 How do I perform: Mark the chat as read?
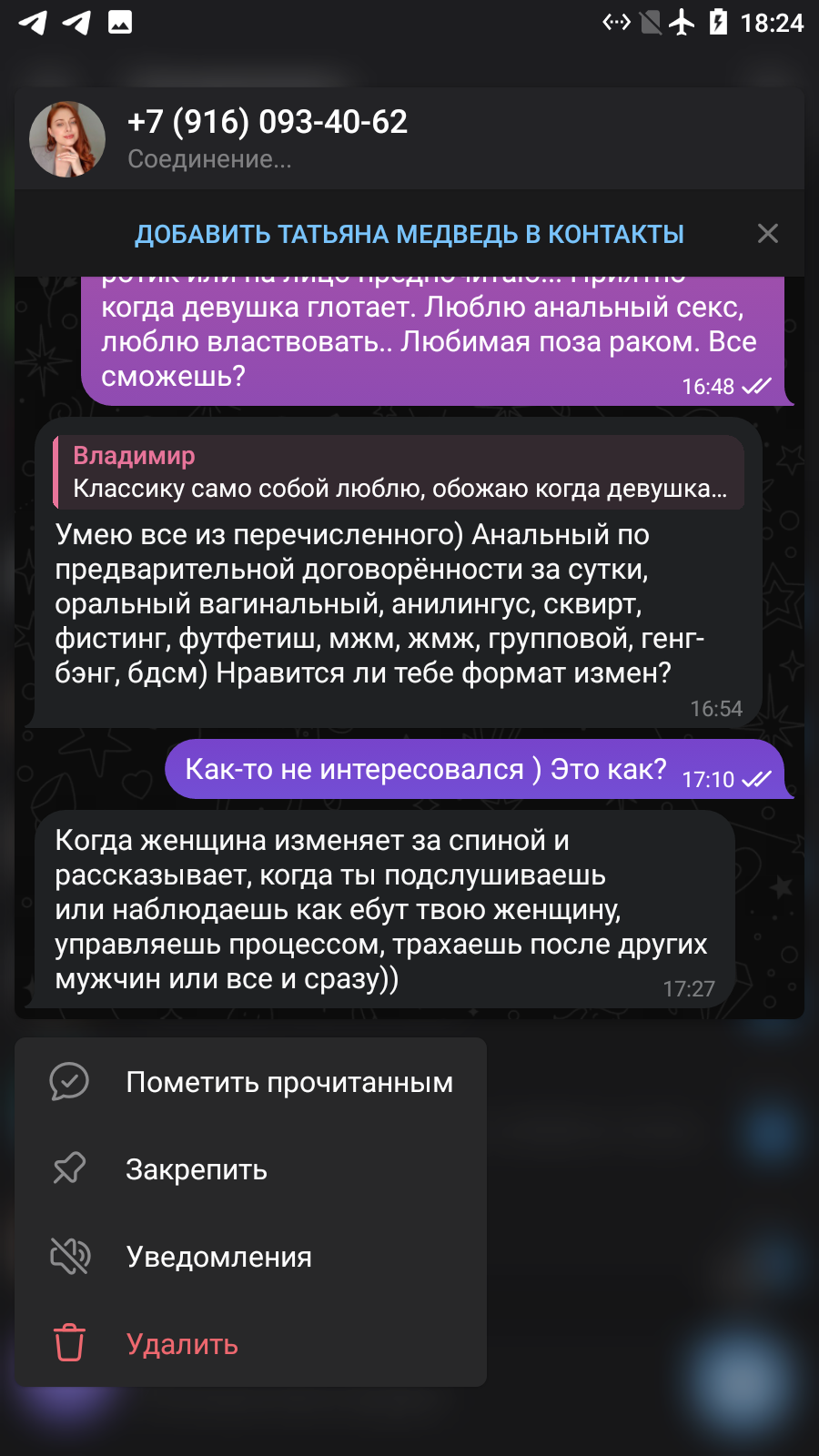click(250, 1082)
